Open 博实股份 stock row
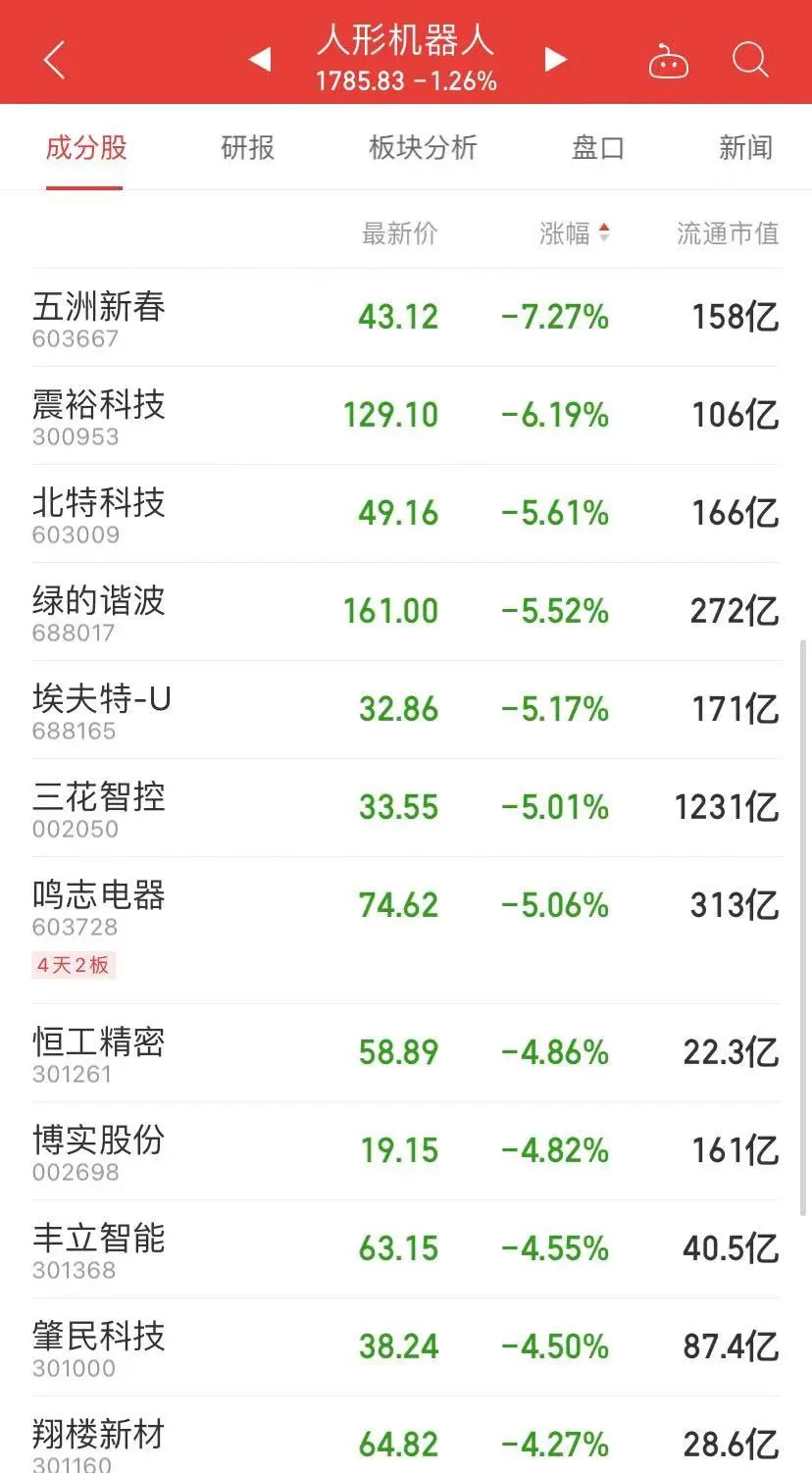The image size is (812, 1473). (x=98, y=1150)
